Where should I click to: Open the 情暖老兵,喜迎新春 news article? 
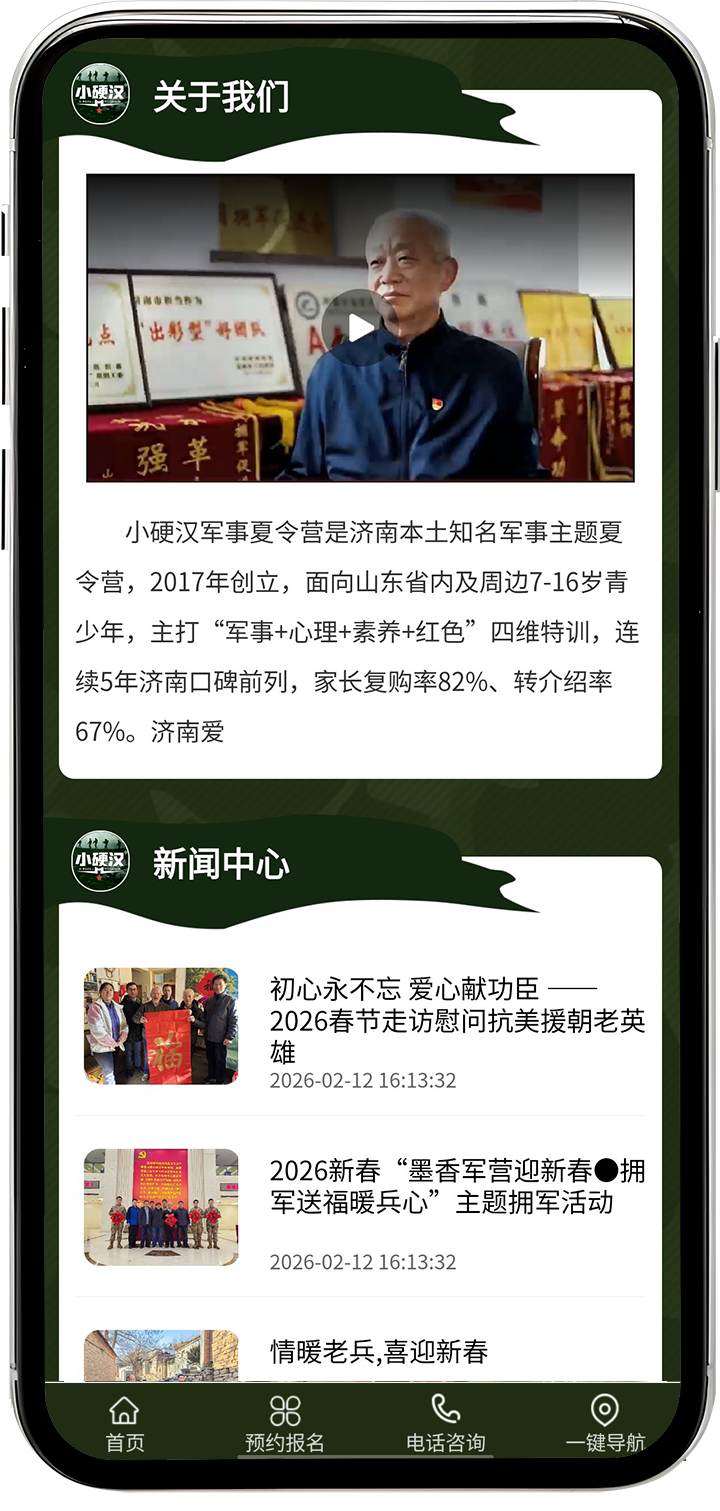point(379,1353)
